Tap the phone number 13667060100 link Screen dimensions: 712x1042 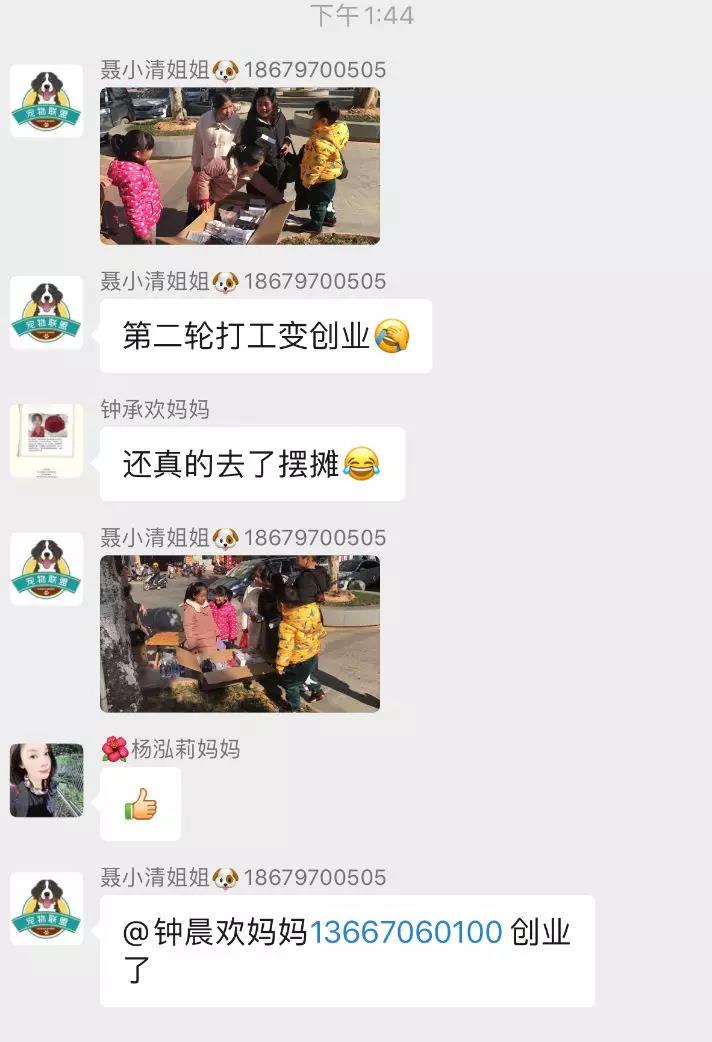[405, 932]
